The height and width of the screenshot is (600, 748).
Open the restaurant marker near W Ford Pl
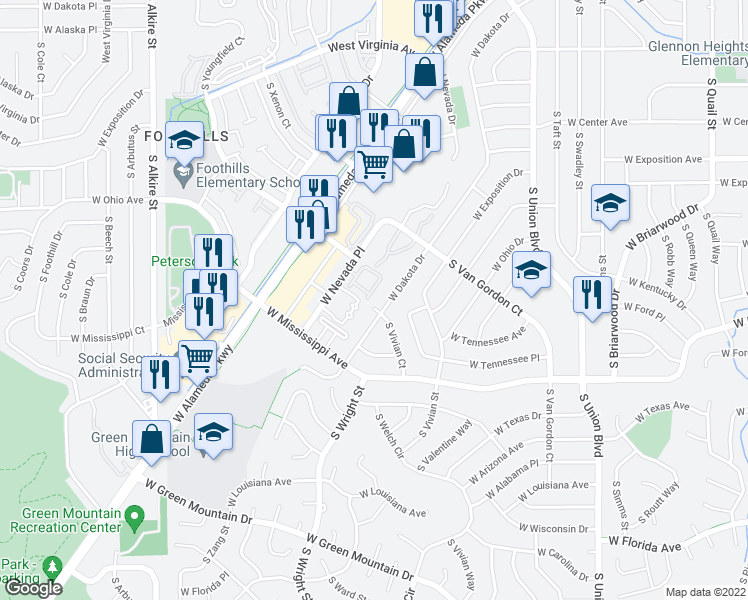click(x=592, y=297)
